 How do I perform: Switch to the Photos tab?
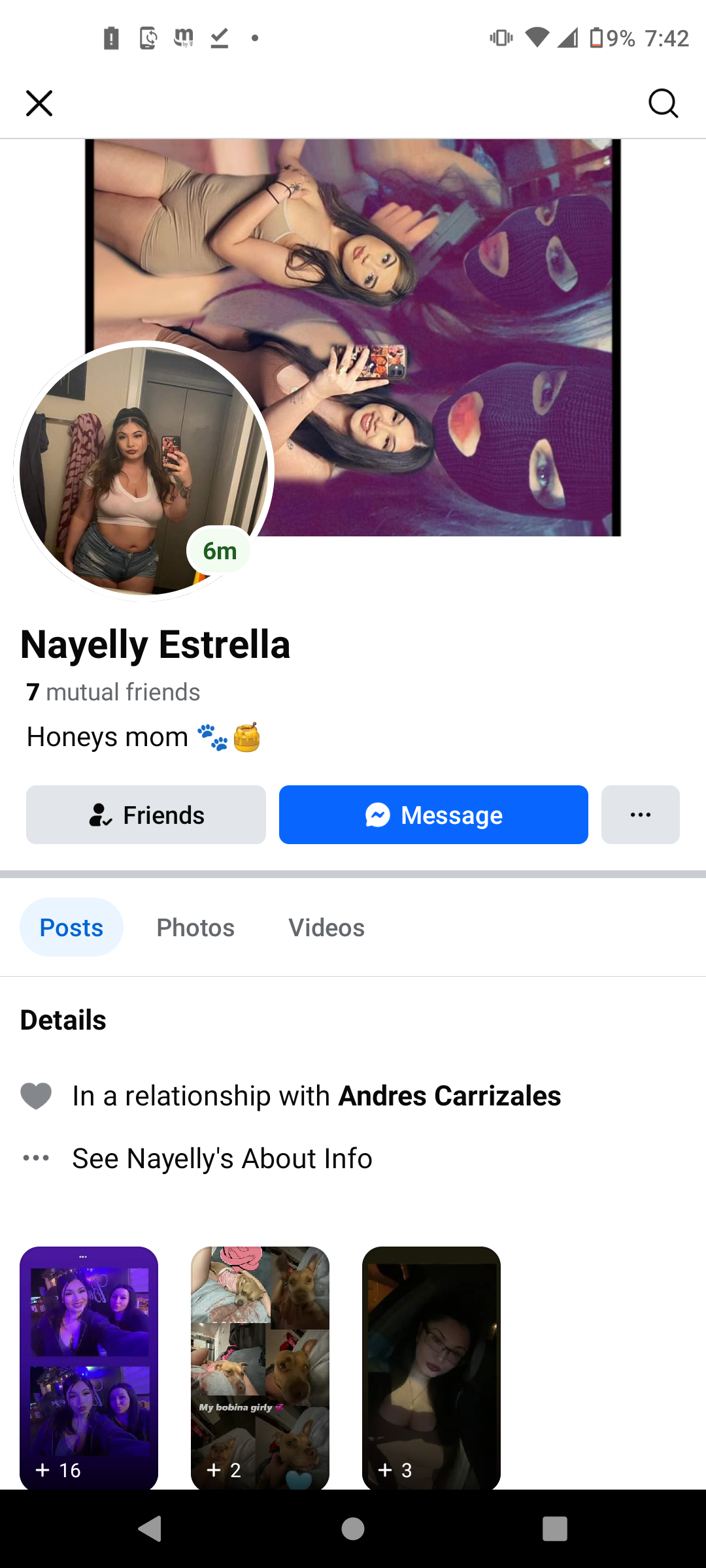click(x=195, y=928)
